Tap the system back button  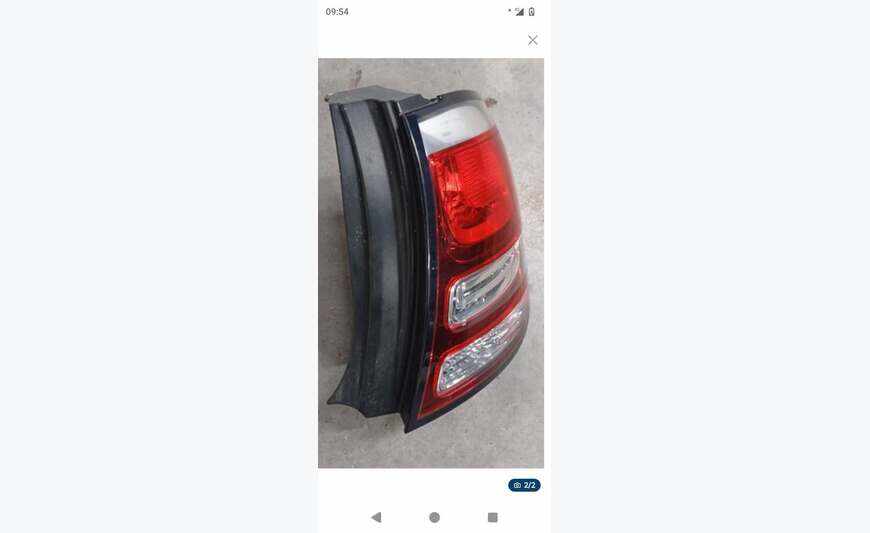(376, 517)
